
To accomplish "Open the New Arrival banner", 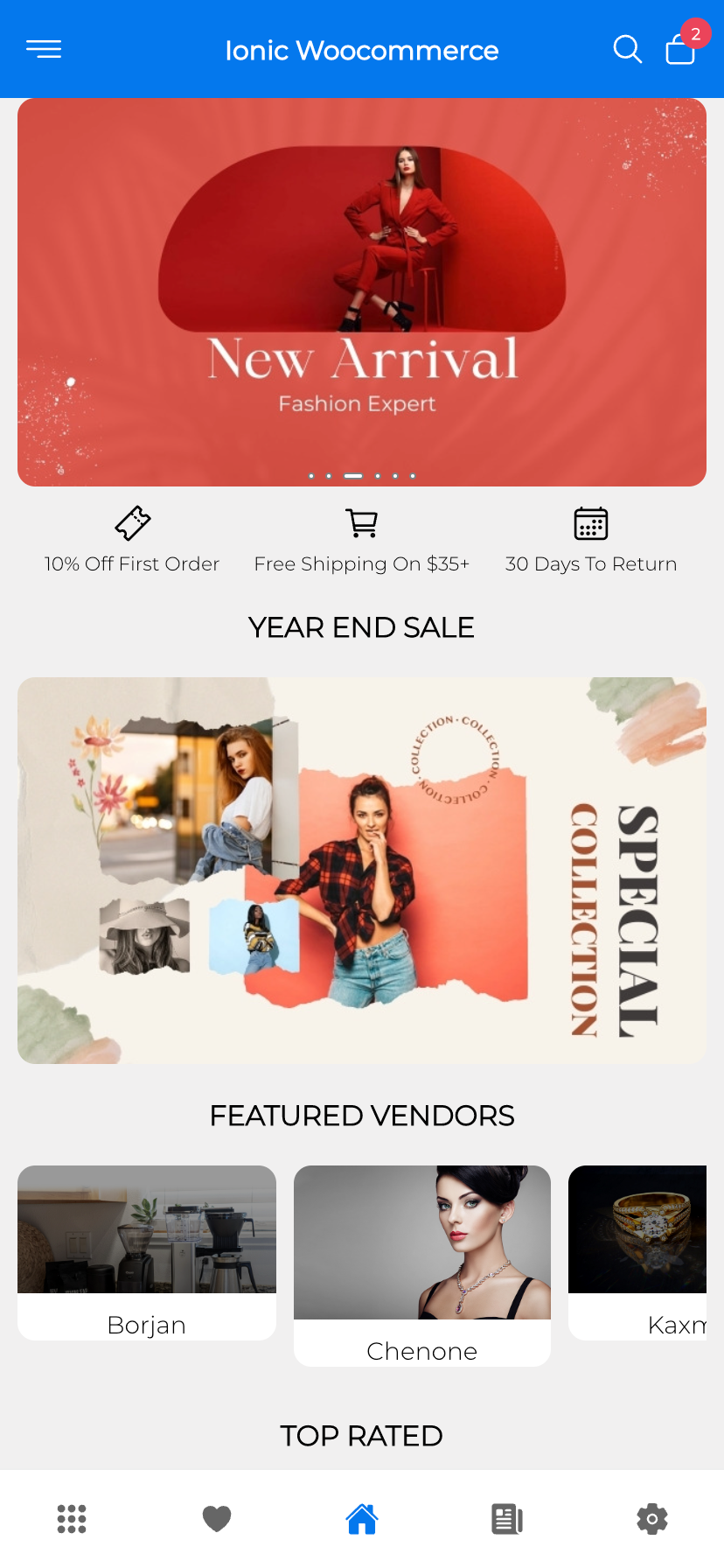I will point(362,292).
